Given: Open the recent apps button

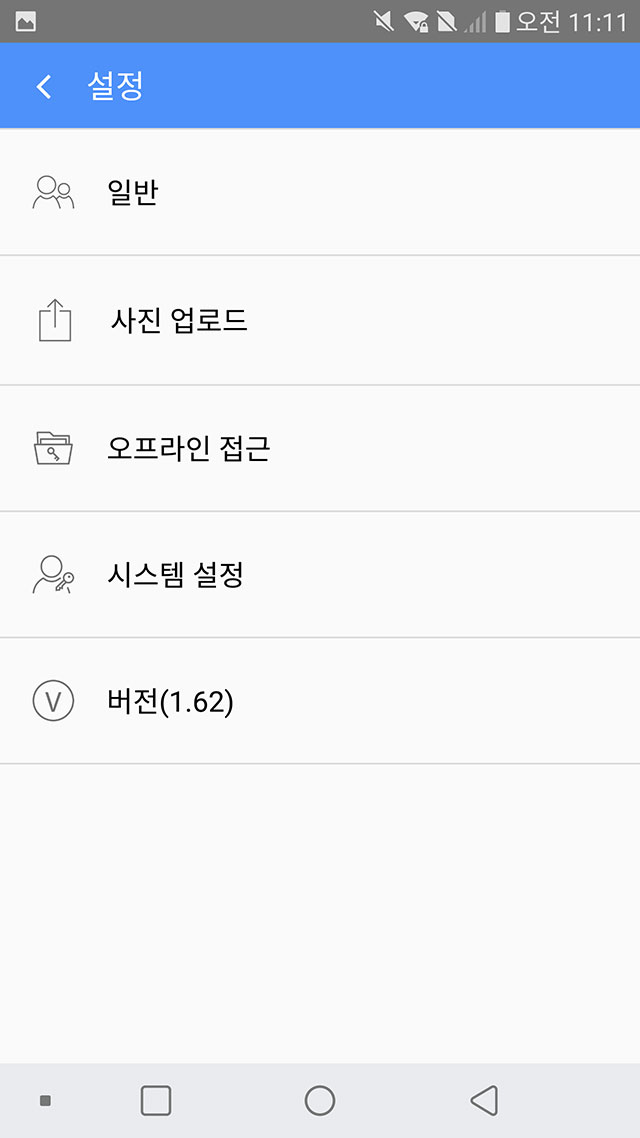Looking at the screenshot, I should pyautogui.click(x=155, y=1100).
